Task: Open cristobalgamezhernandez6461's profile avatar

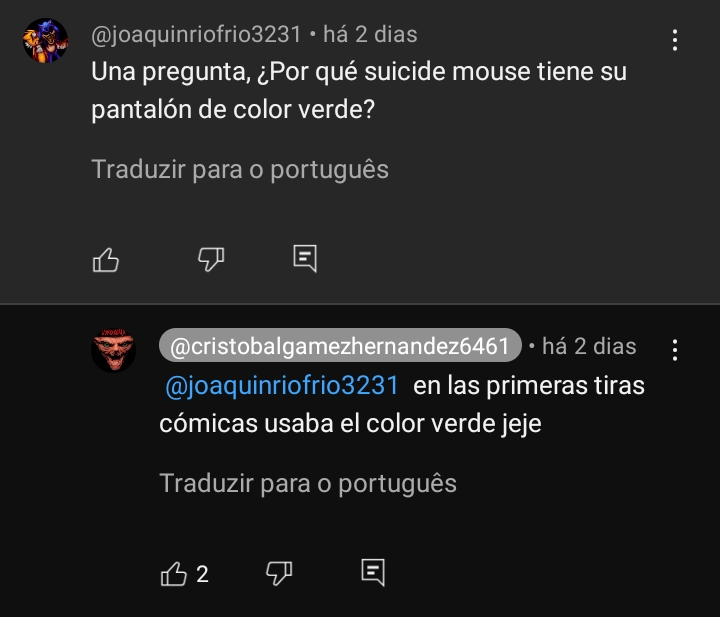Action: point(113,350)
